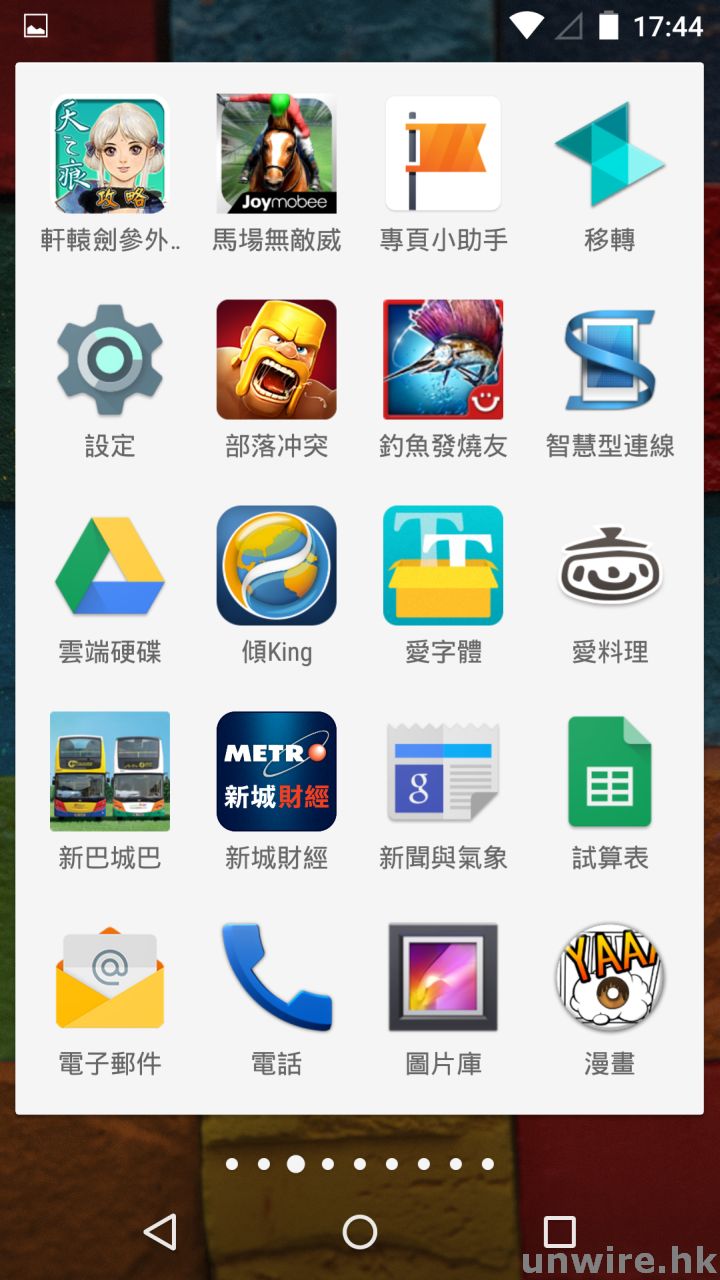Open the 專頁小助手 pages manager app
The width and height of the screenshot is (720, 1280).
[x=443, y=154]
